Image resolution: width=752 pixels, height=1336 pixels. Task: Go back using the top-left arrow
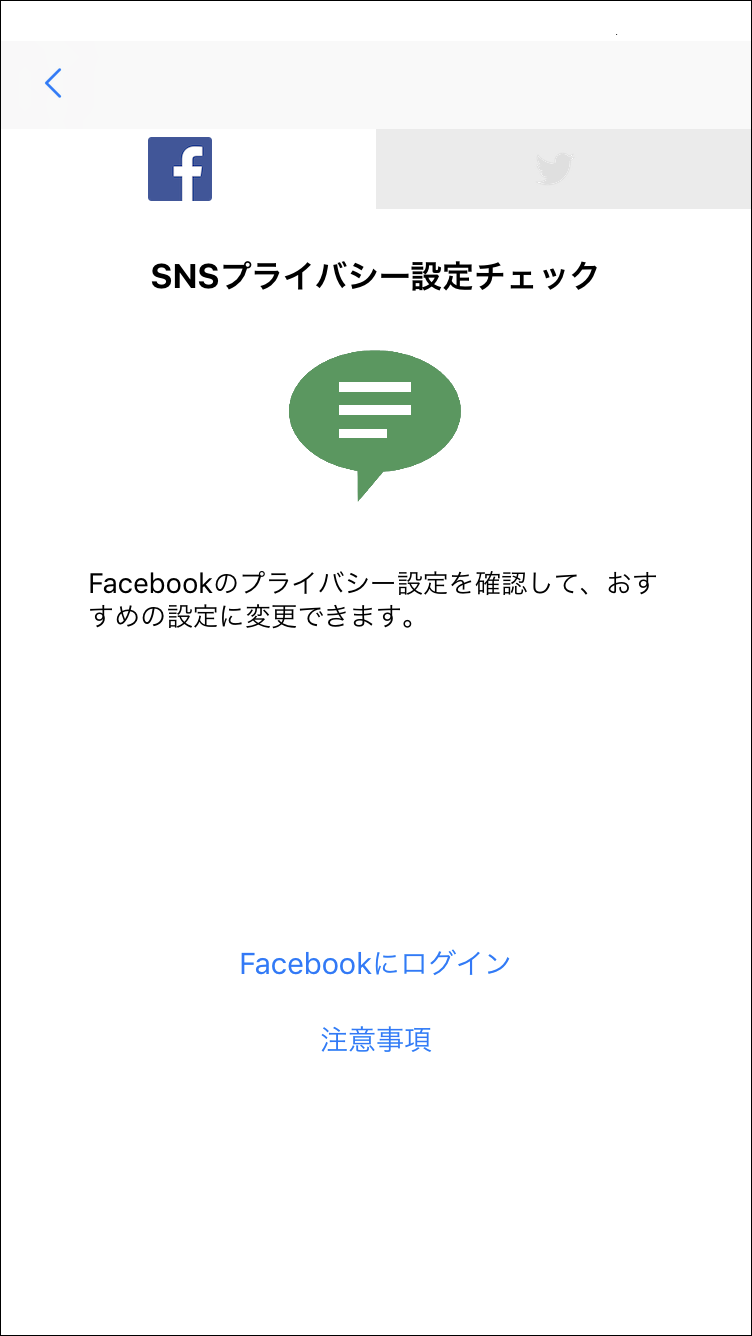point(53,83)
